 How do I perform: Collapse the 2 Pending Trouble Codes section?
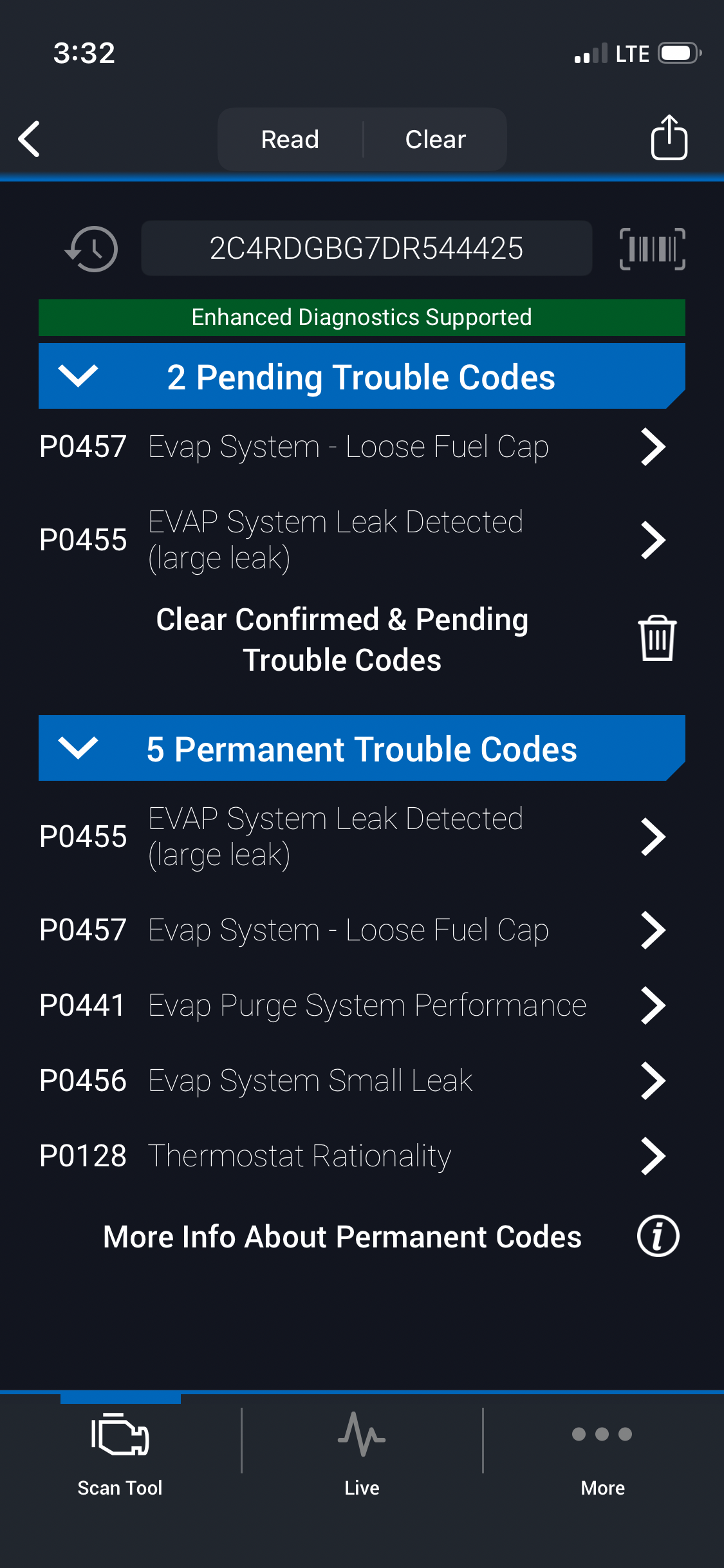click(78, 377)
